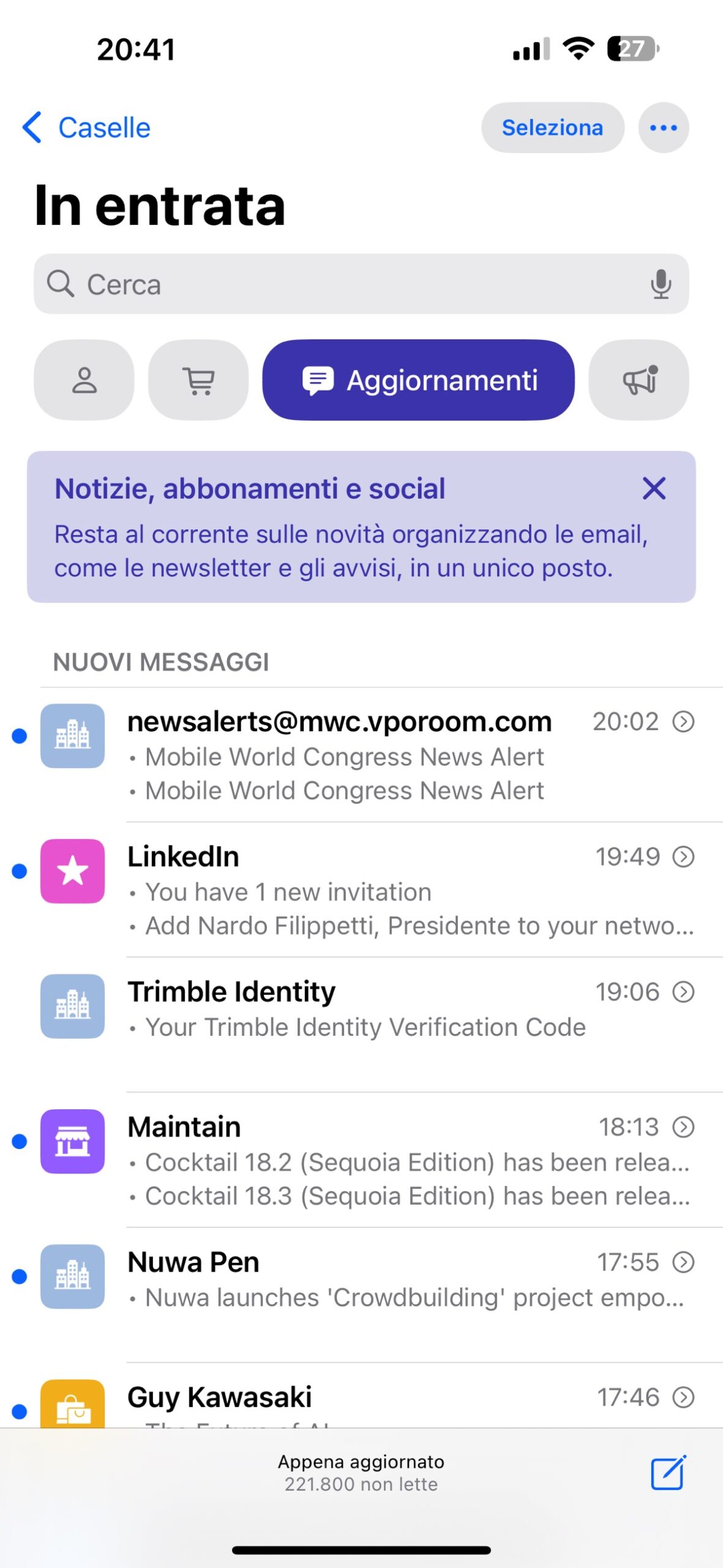Viewport: 723px width, 1568px height.
Task: Open the three-dot more options menu
Action: point(663,128)
